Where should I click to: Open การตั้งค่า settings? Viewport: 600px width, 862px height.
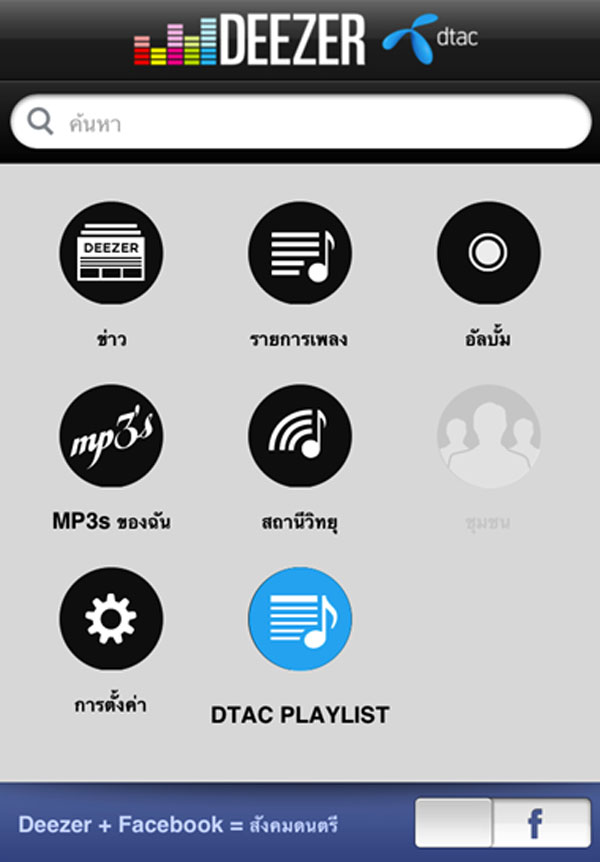111,618
